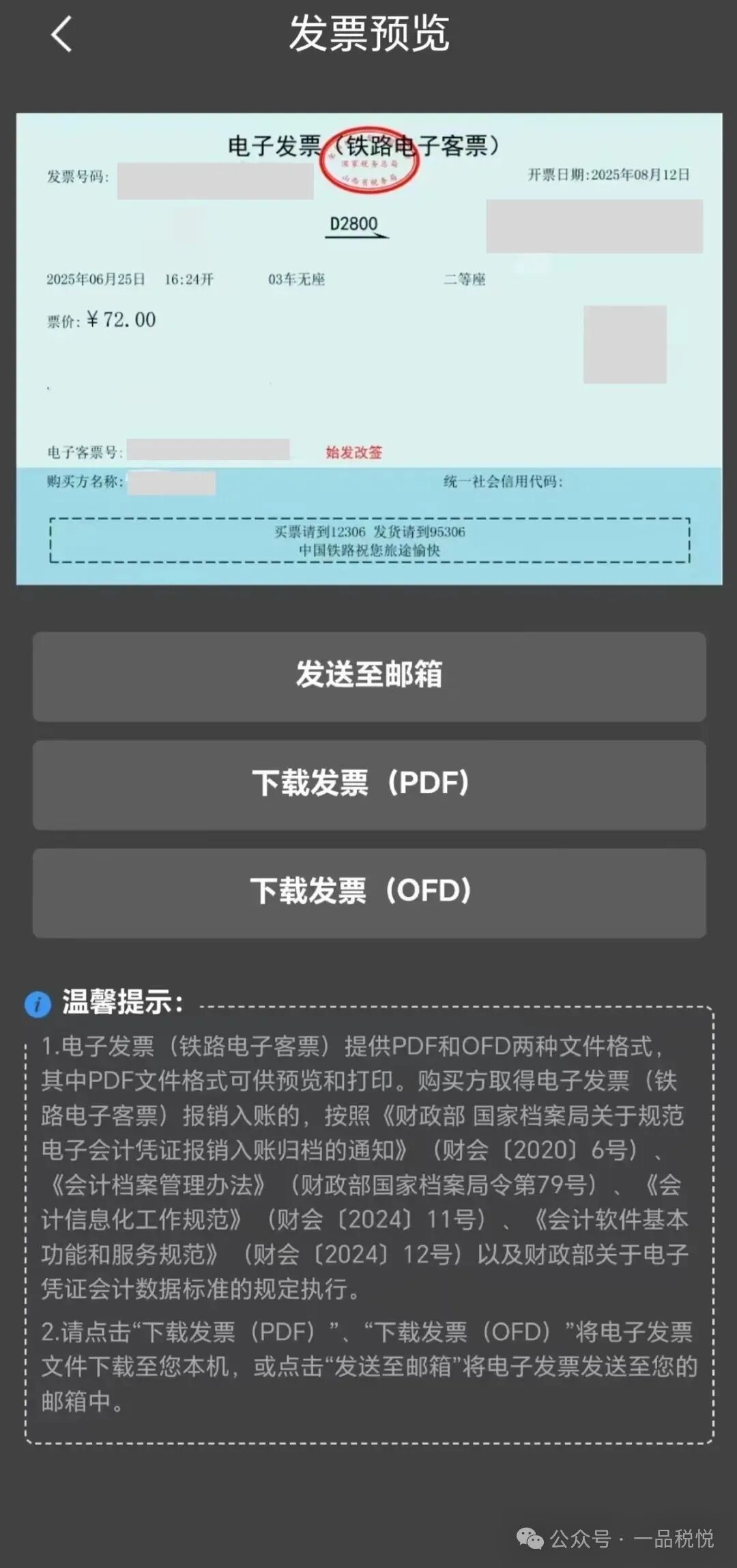This screenshot has width=737, height=1568.
Task: Select 下载发票（OFD） button
Action: [x=369, y=892]
